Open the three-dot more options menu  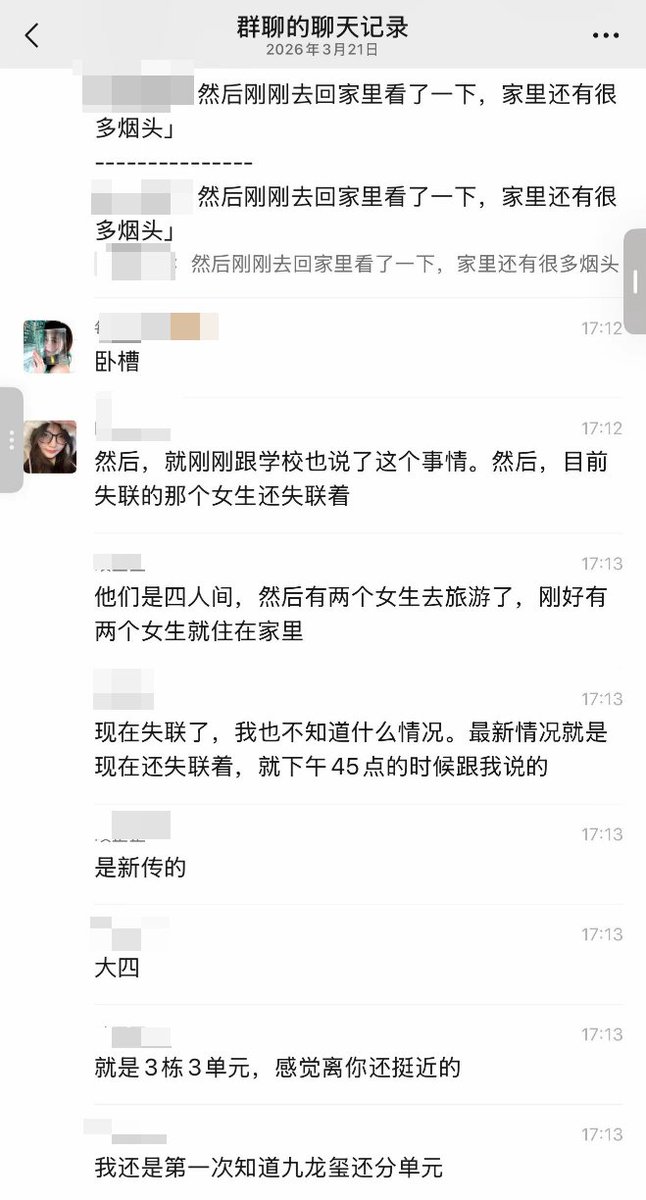[606, 35]
